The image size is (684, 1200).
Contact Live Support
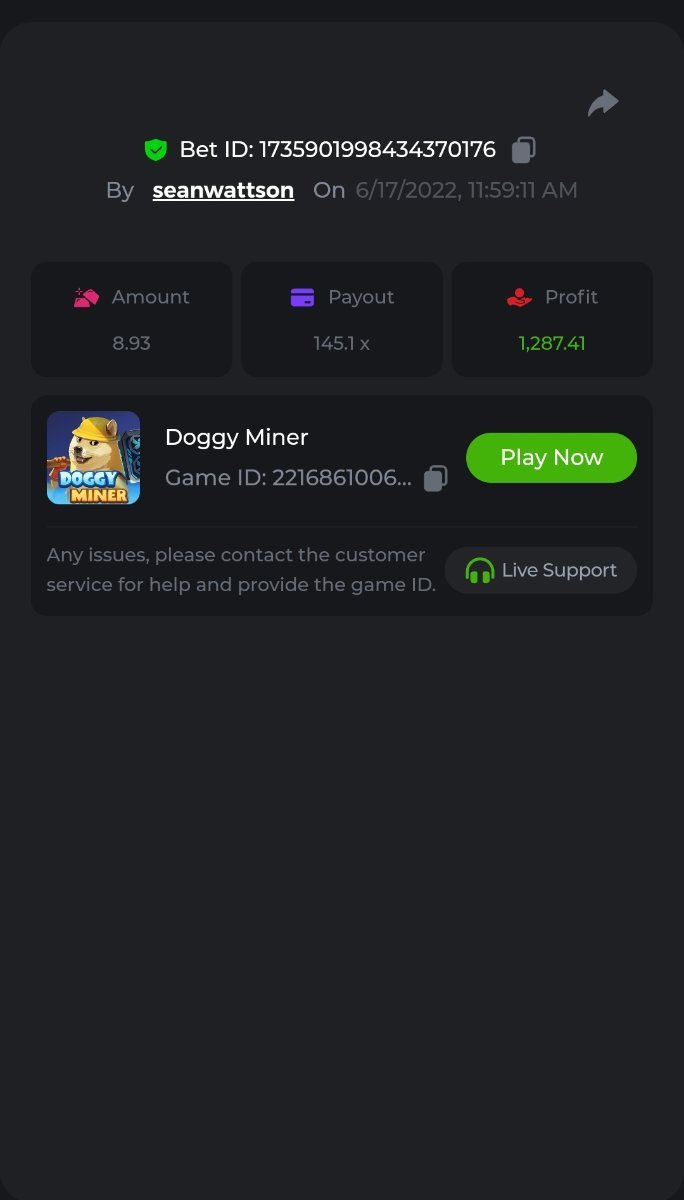541,570
